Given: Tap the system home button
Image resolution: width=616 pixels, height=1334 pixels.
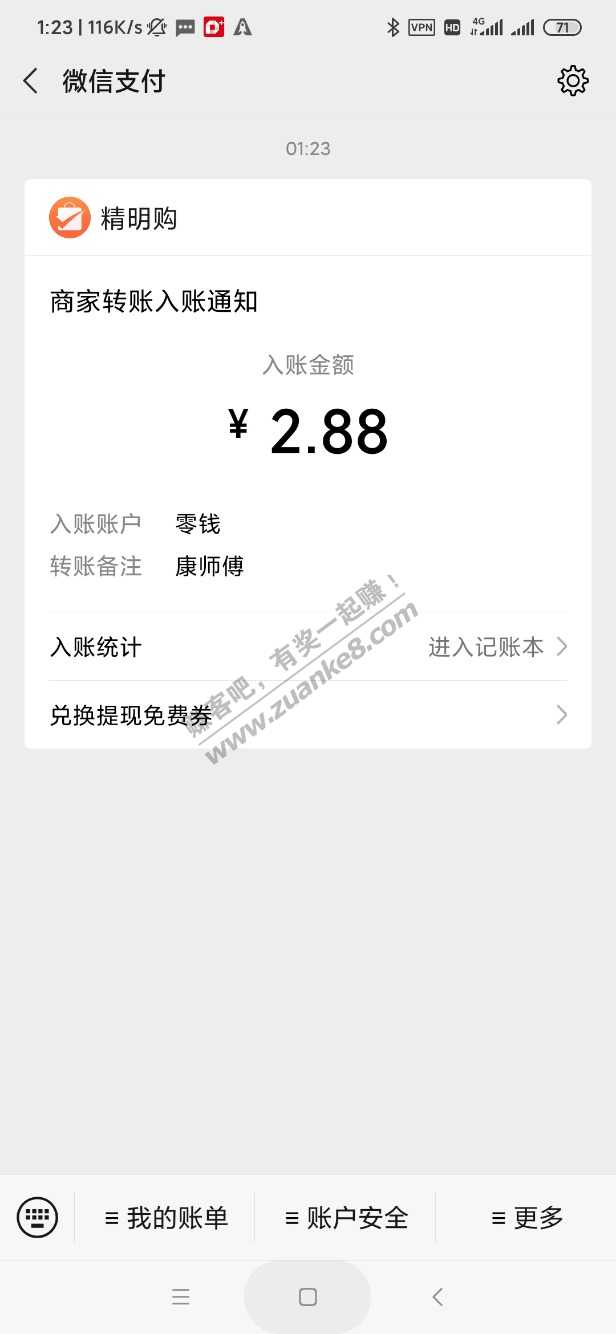Looking at the screenshot, I should [308, 1297].
